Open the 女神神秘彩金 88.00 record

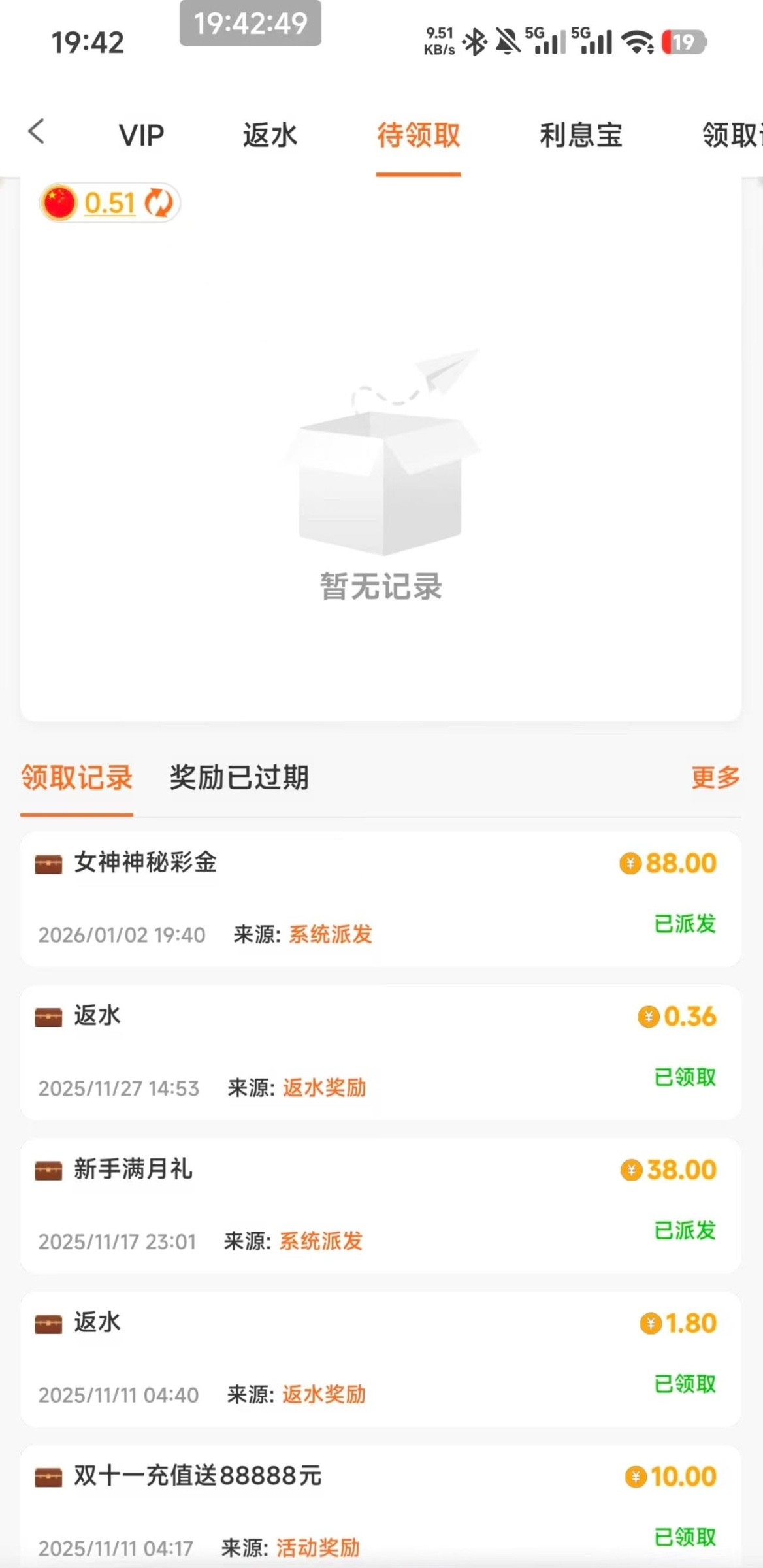tap(380, 899)
